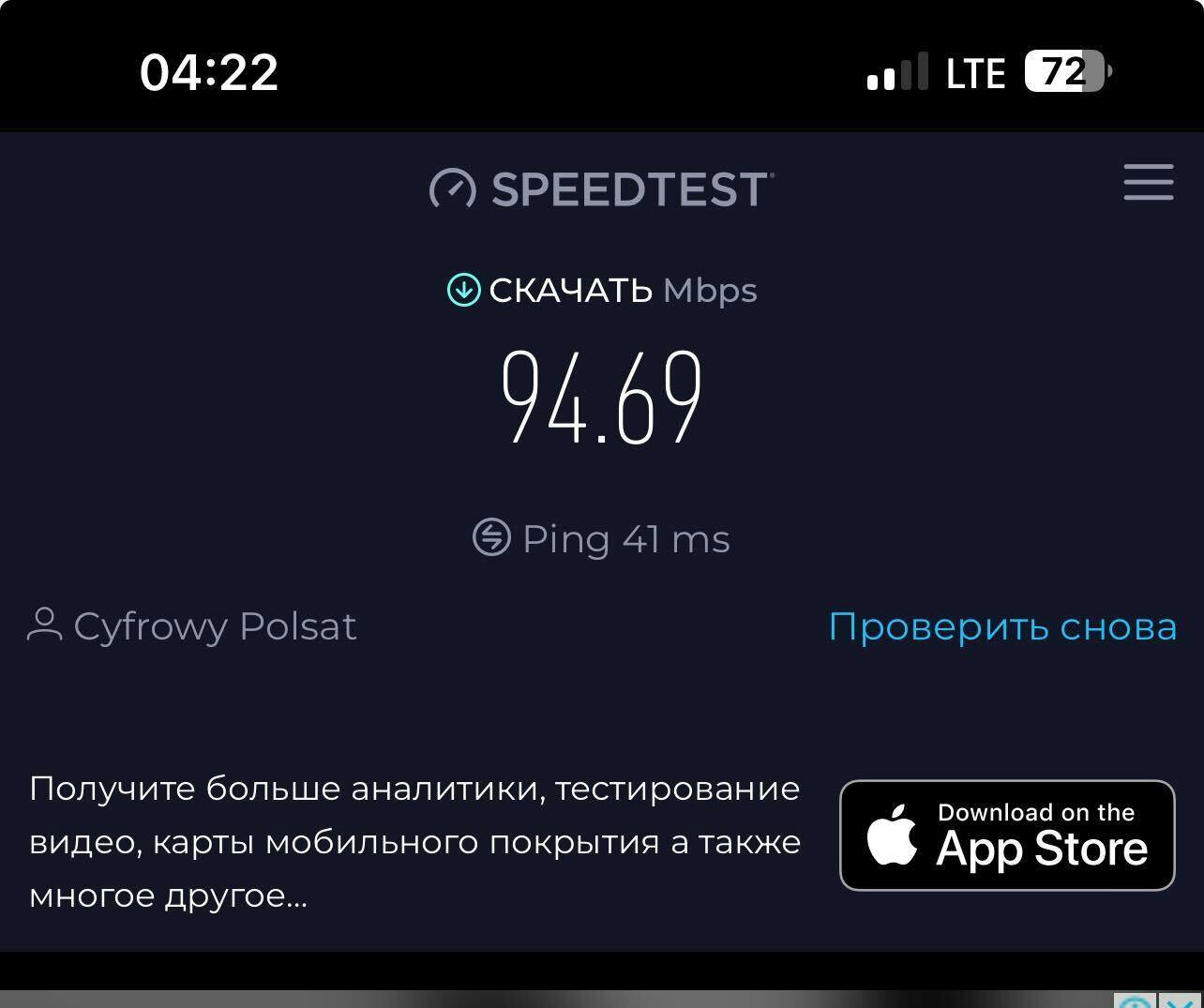Open the hamburger menu

[x=1148, y=182]
